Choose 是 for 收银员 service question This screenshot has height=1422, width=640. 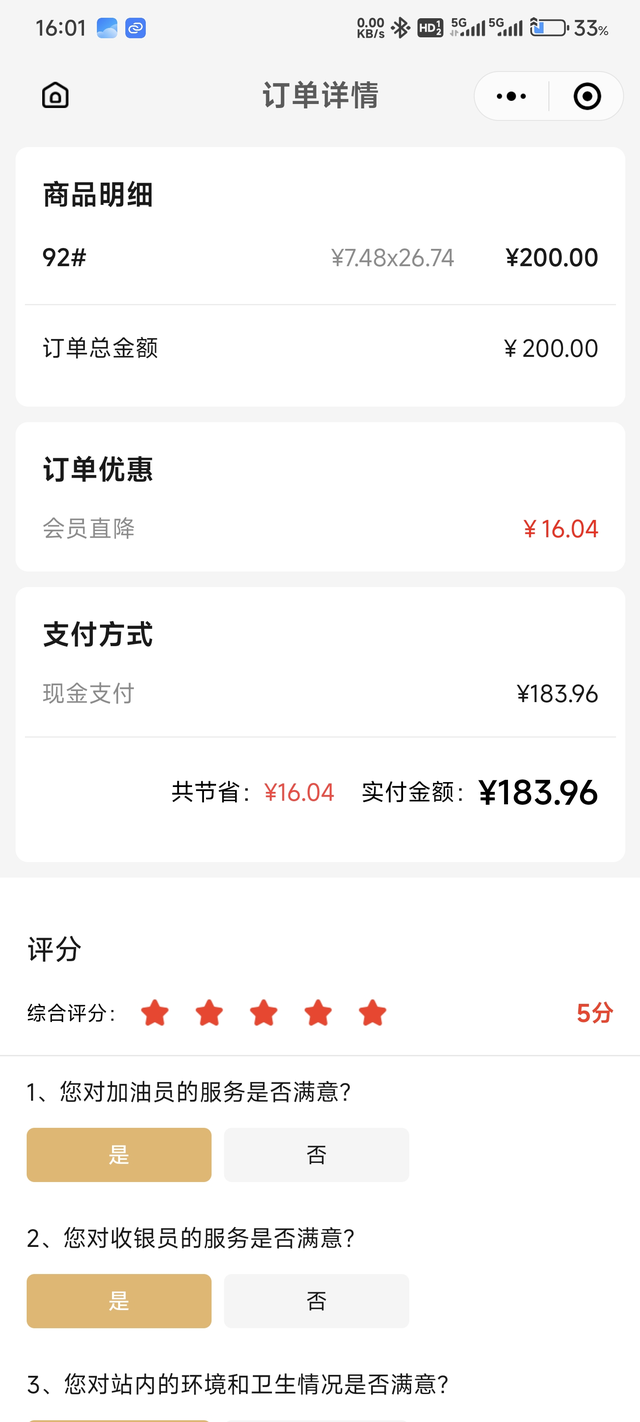(119, 1301)
